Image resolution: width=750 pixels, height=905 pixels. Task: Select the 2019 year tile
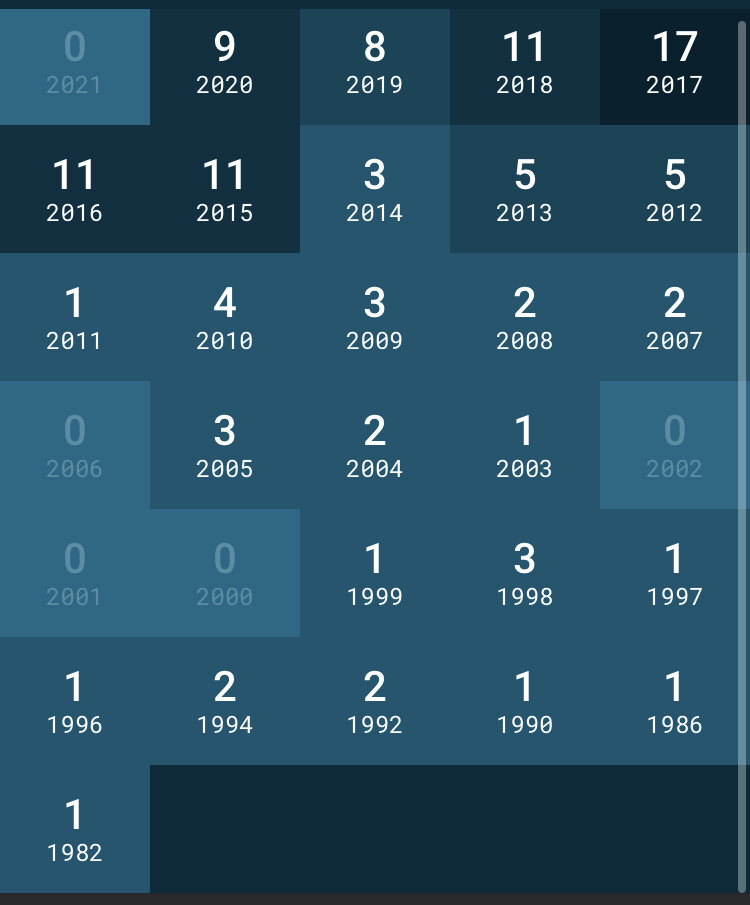coord(374,65)
